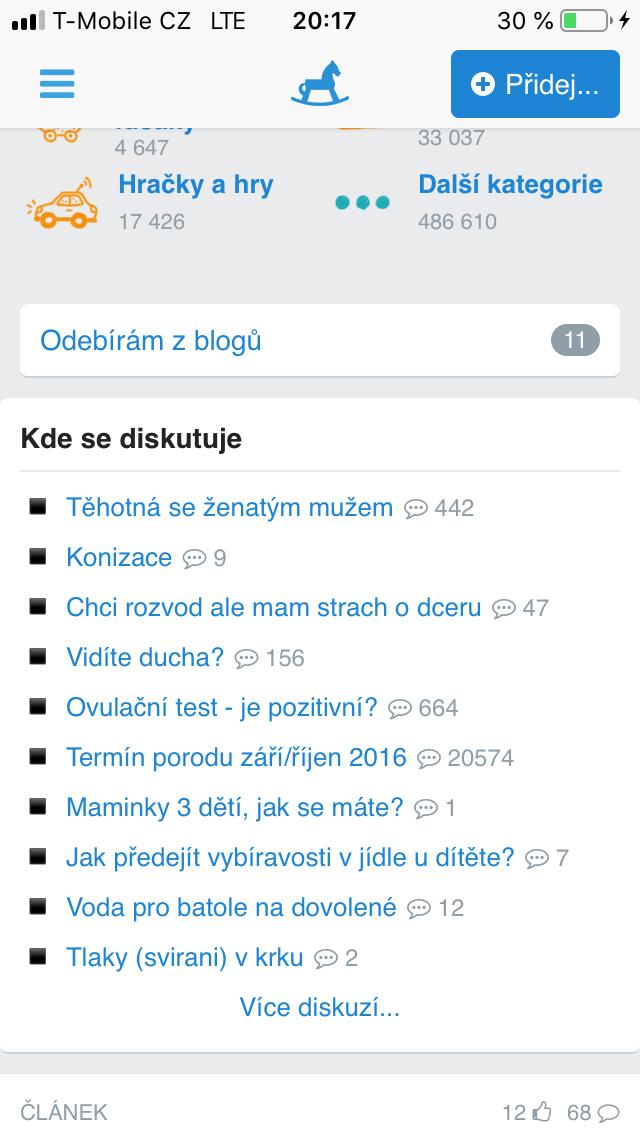Open the hamburger menu

point(57,84)
